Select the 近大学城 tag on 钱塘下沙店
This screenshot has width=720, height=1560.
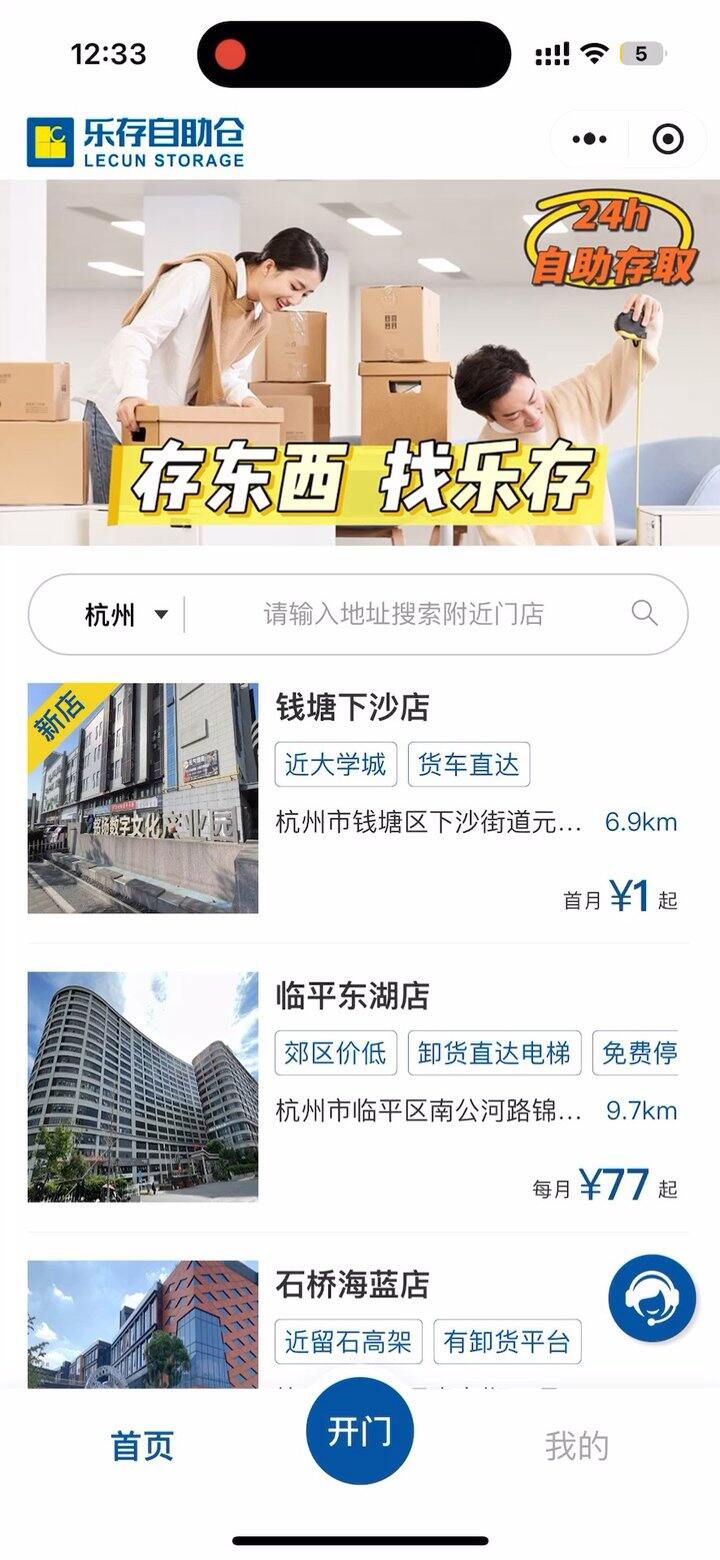[337, 764]
